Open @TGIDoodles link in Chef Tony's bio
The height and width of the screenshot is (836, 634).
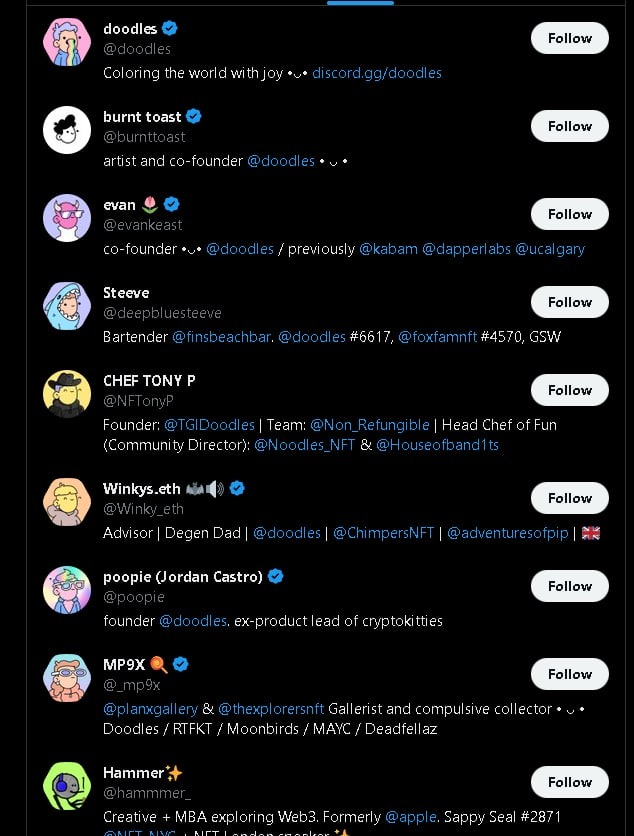[209, 425]
